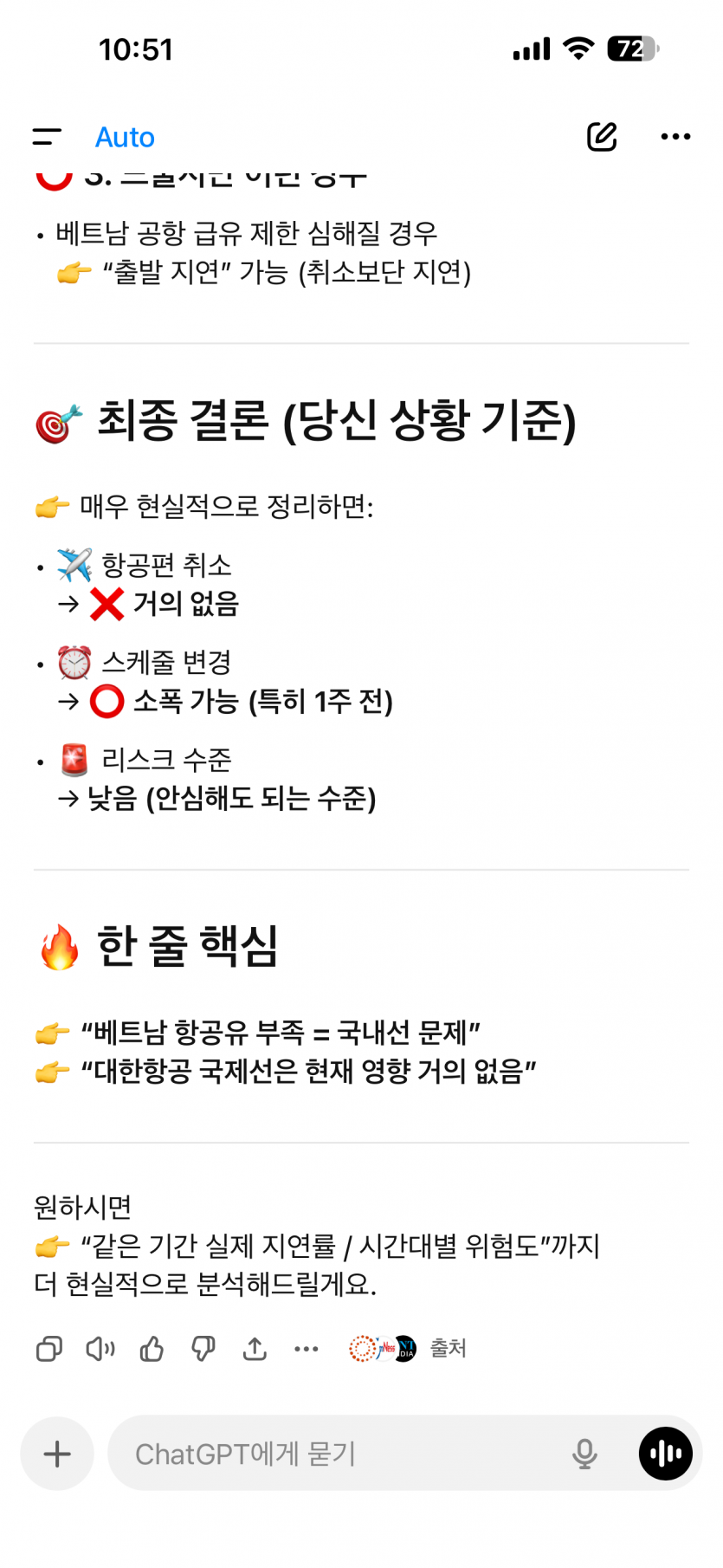Copy the response text
Screen dimensions: 723x1568
[49, 1349]
